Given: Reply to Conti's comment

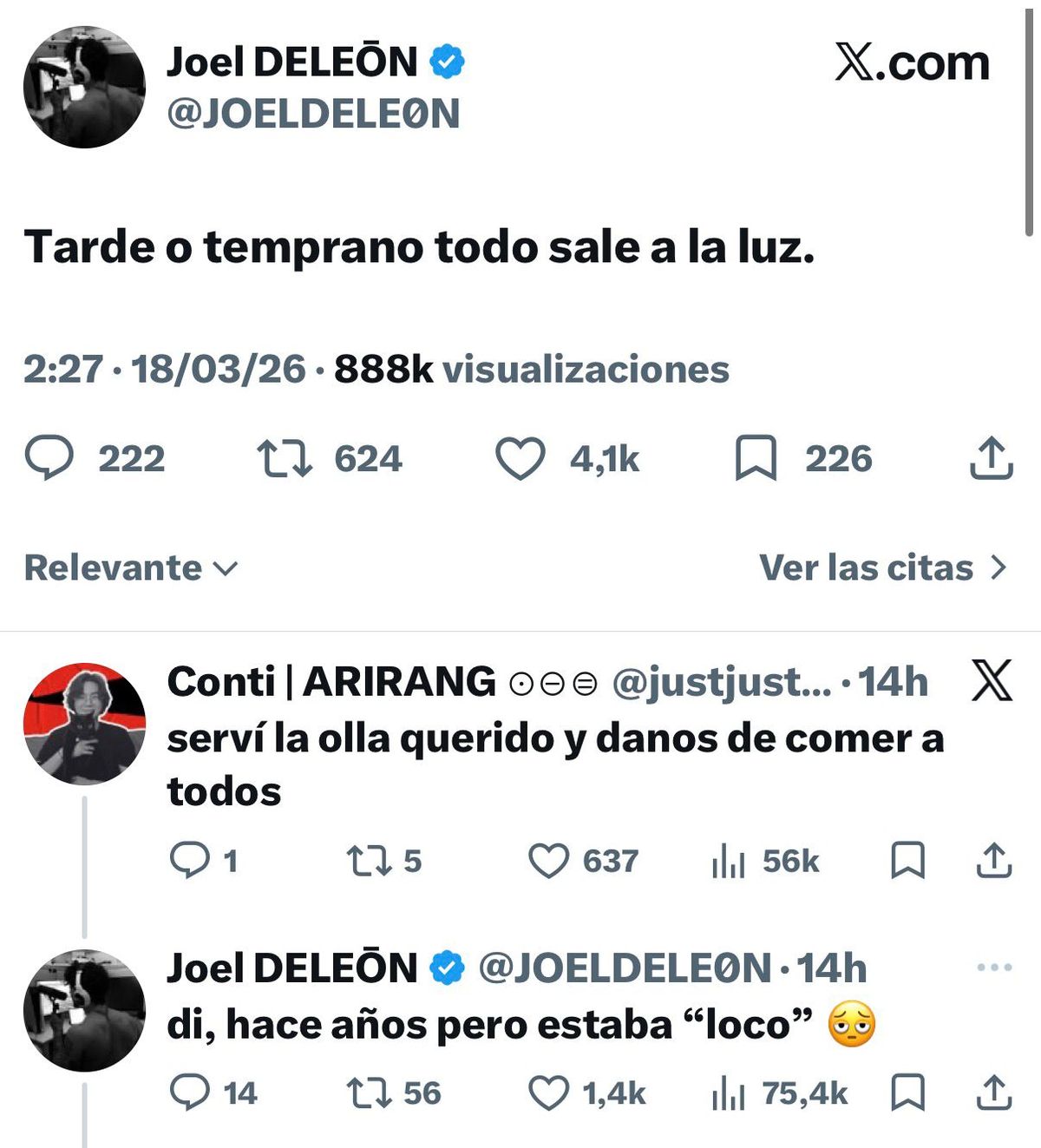Looking at the screenshot, I should click(x=189, y=861).
